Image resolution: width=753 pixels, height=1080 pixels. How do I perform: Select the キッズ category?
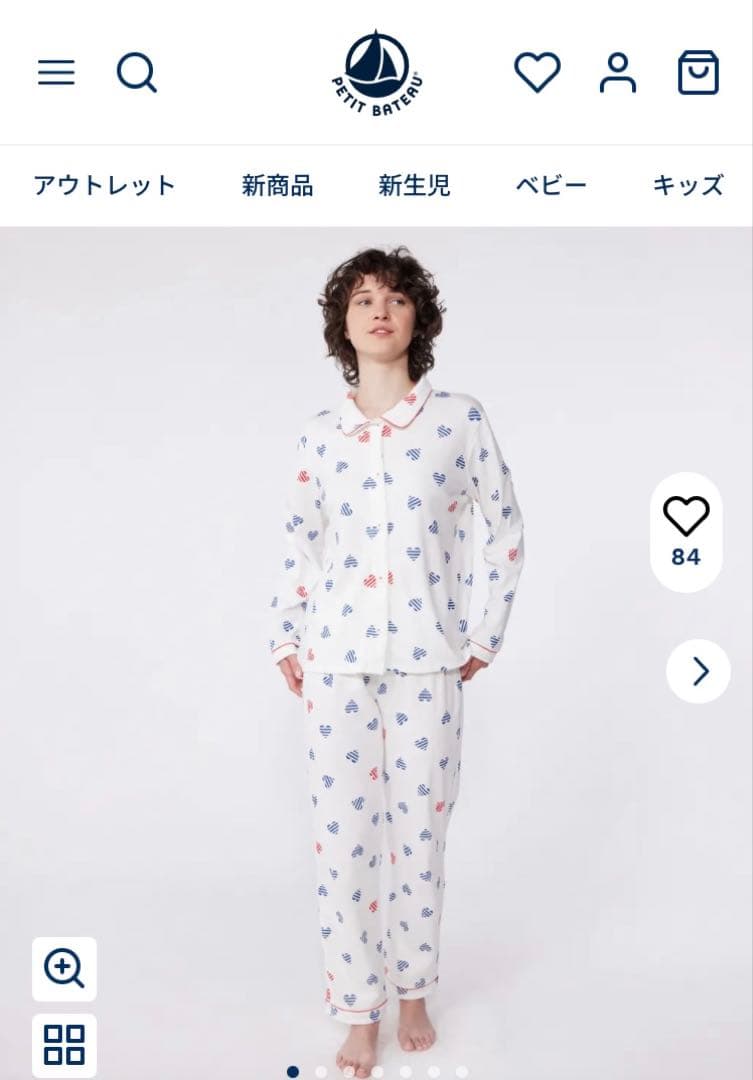[688, 185]
